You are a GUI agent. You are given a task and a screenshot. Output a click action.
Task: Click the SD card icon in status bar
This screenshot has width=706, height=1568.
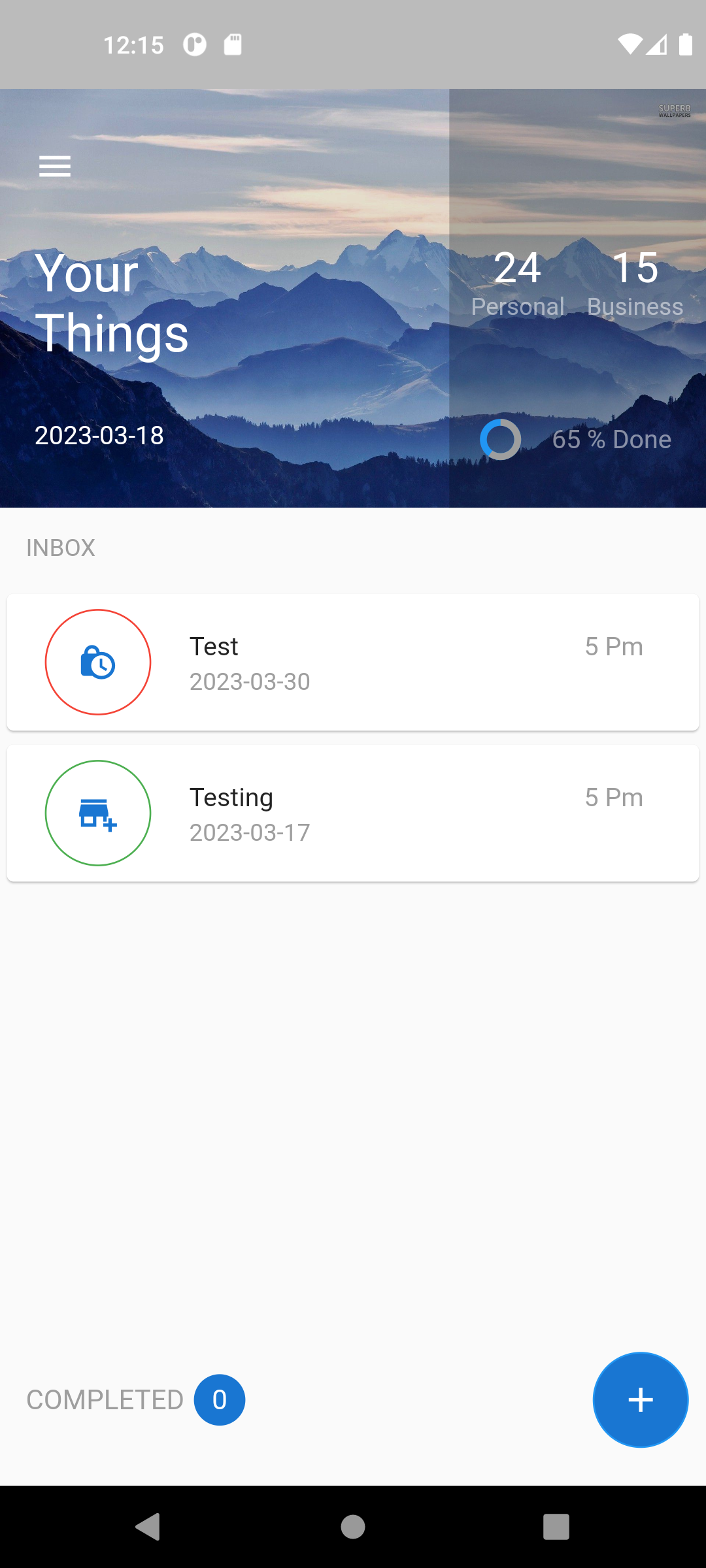click(233, 44)
